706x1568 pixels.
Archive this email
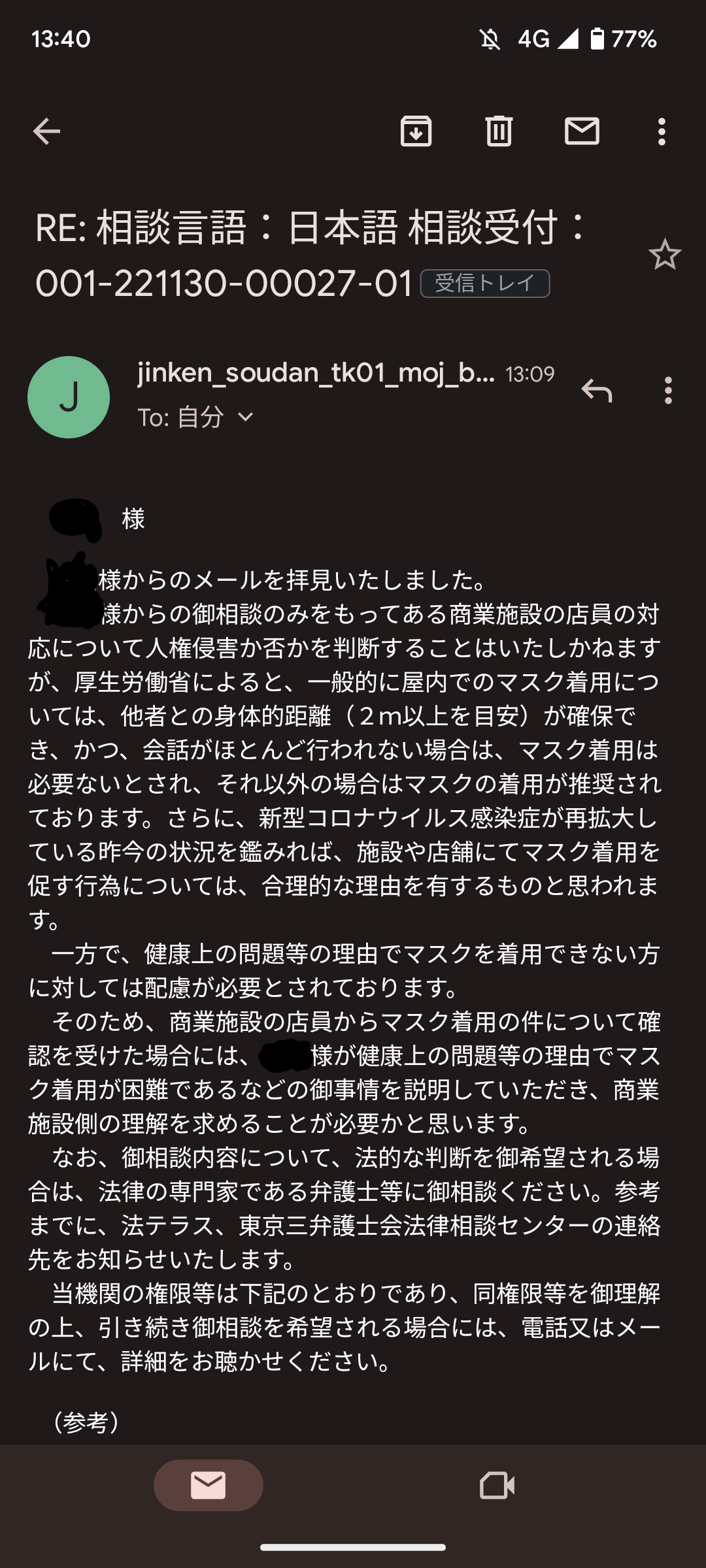[416, 132]
